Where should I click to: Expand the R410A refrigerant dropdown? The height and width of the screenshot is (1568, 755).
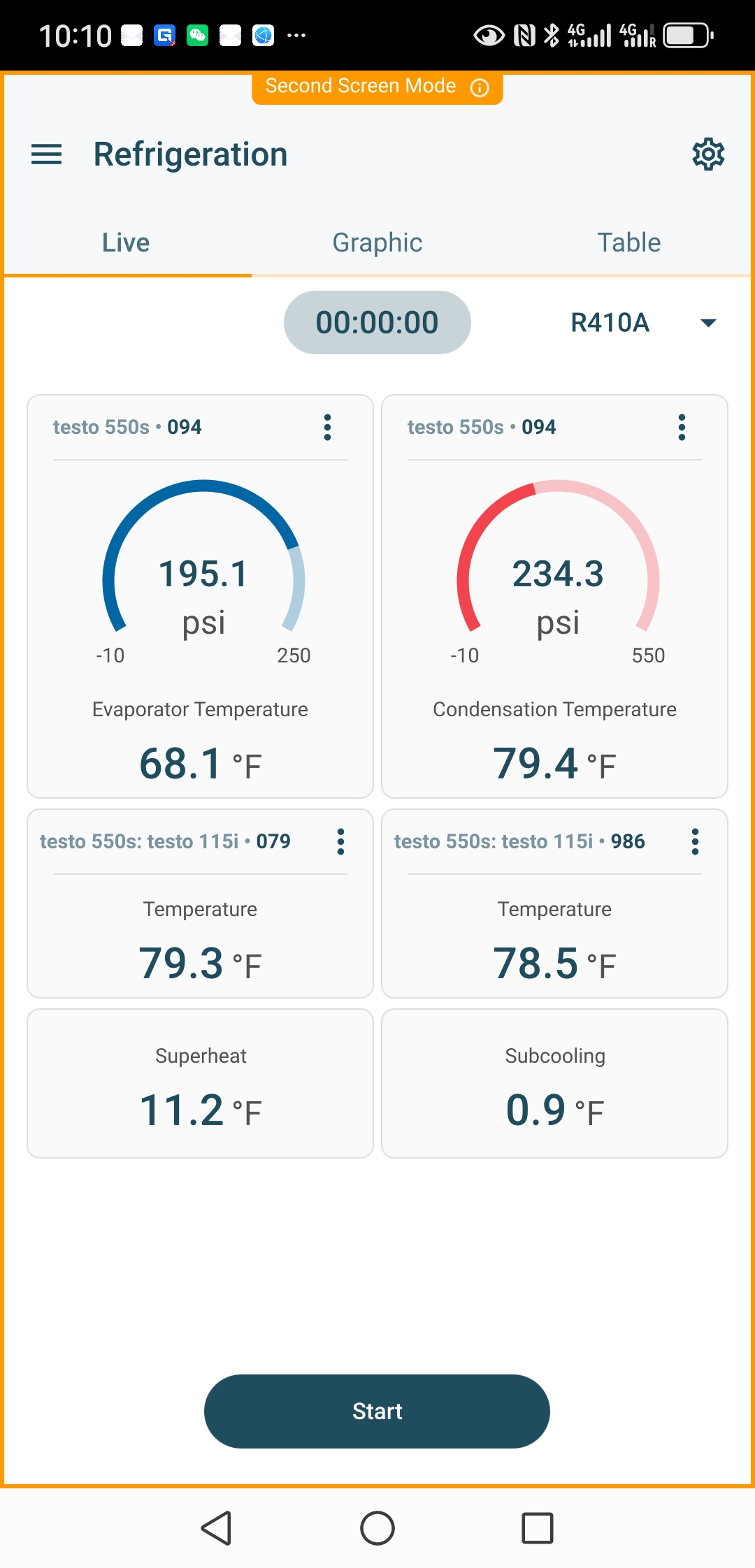[x=707, y=323]
